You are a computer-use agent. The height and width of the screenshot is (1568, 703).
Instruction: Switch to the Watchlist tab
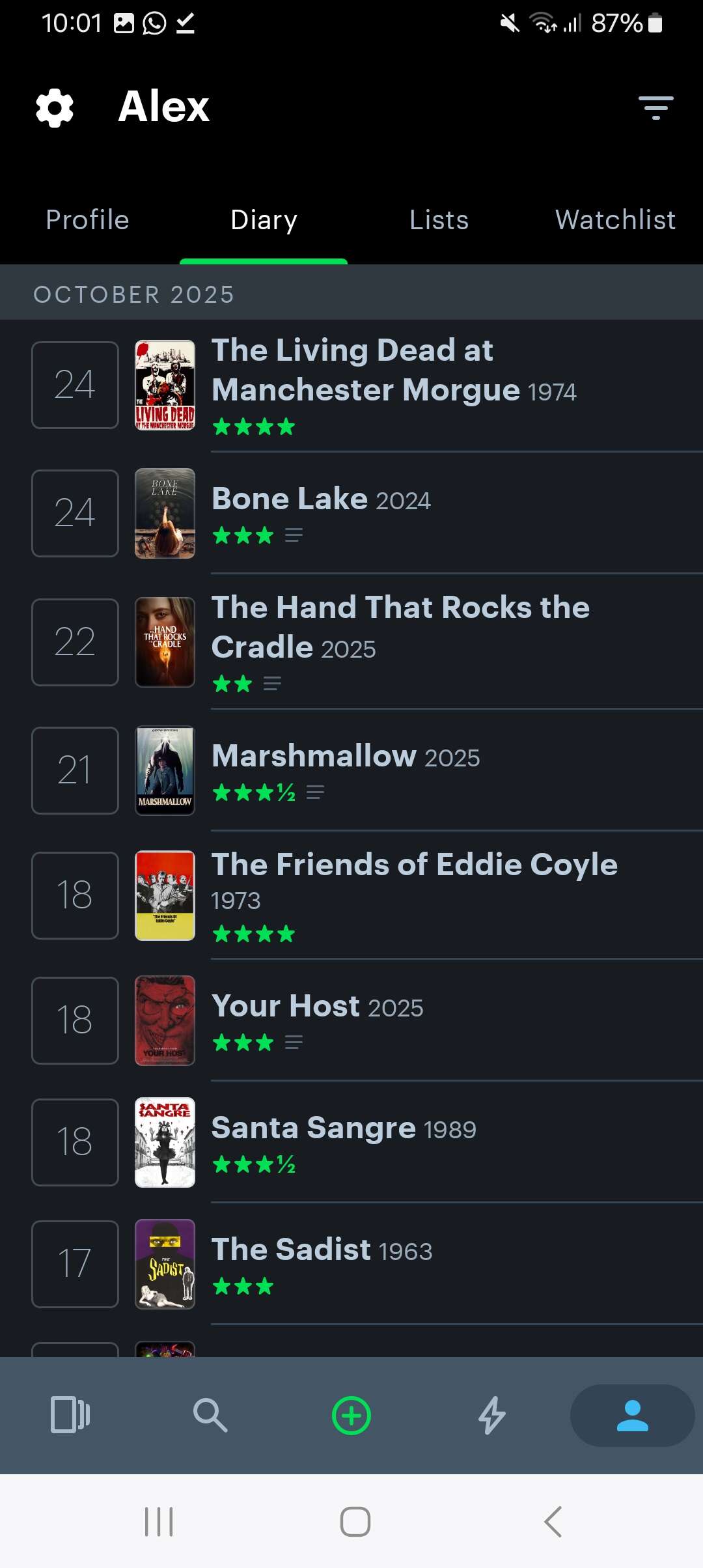point(615,220)
